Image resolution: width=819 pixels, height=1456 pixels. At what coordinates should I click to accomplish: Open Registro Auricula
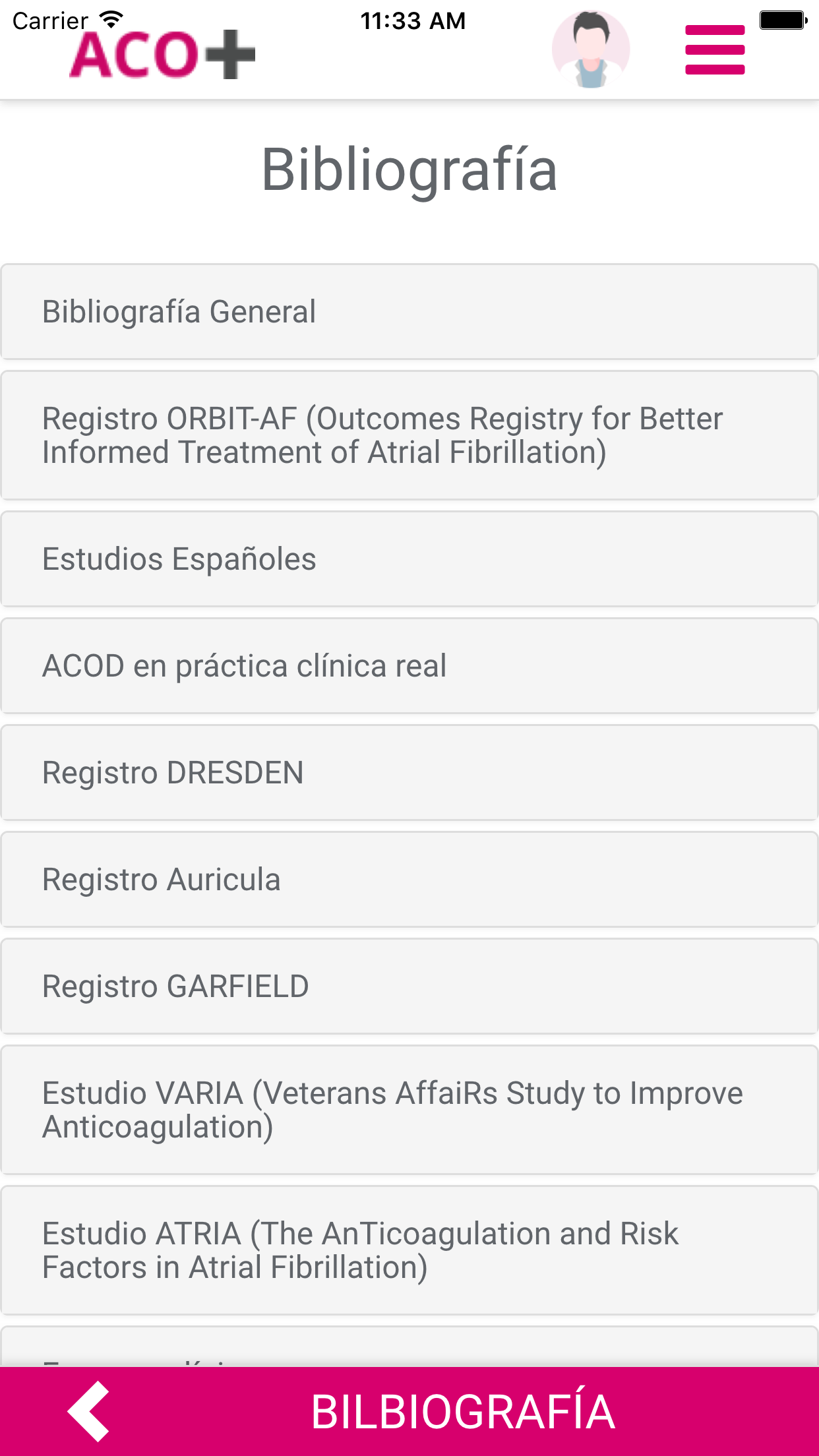[x=409, y=880]
